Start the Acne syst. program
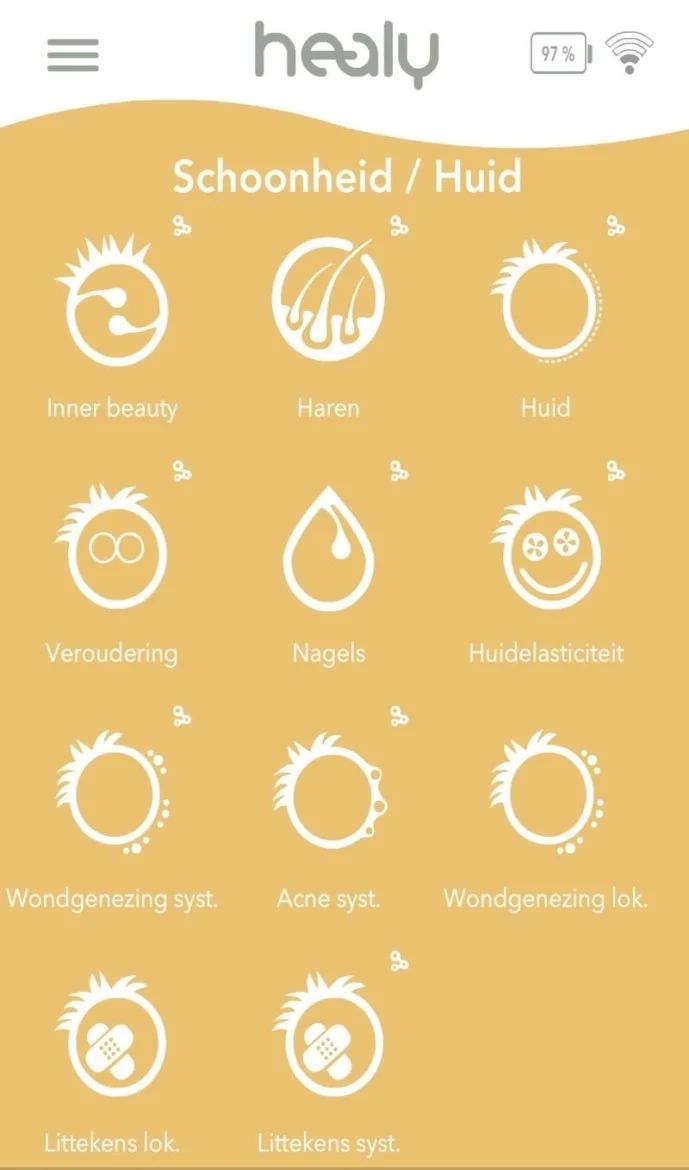The image size is (689, 1170). [x=328, y=795]
